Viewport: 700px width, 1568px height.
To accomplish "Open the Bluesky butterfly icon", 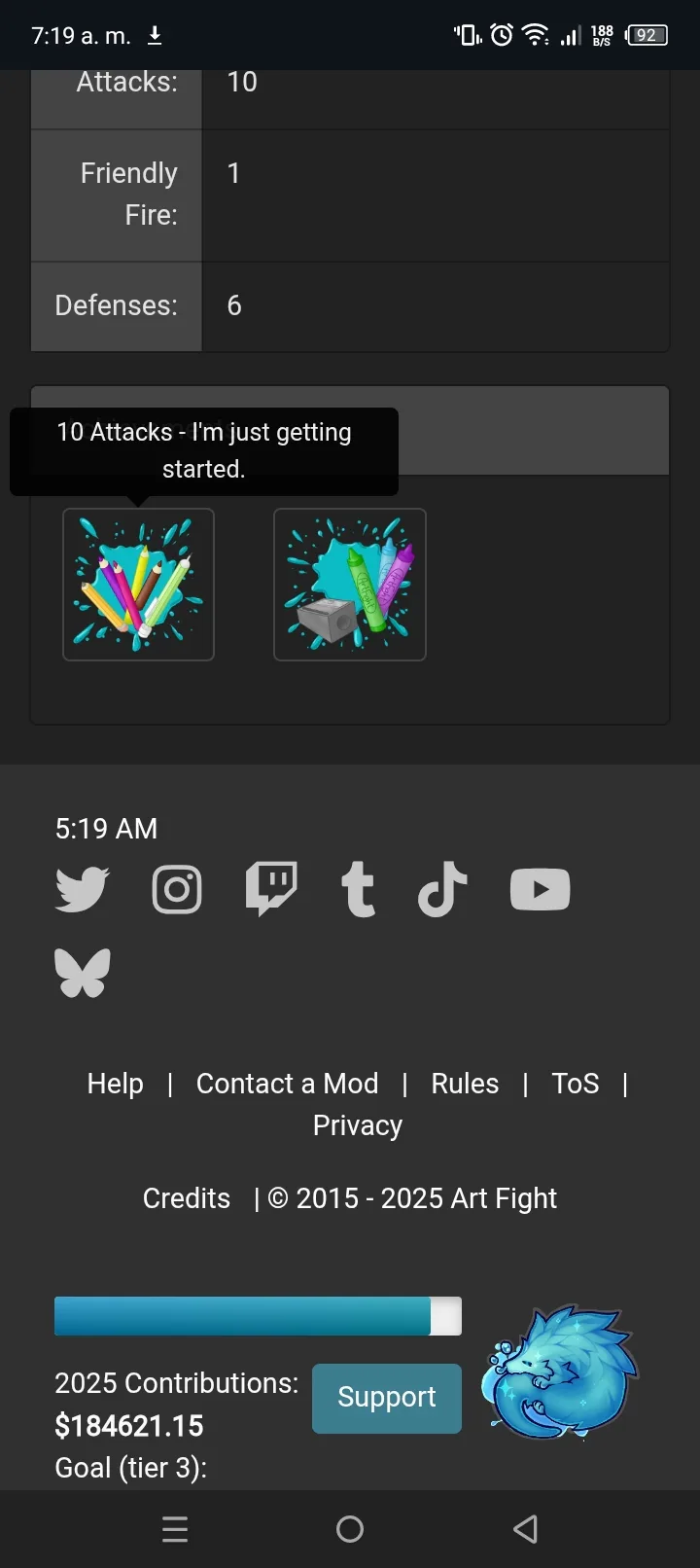I will (83, 973).
